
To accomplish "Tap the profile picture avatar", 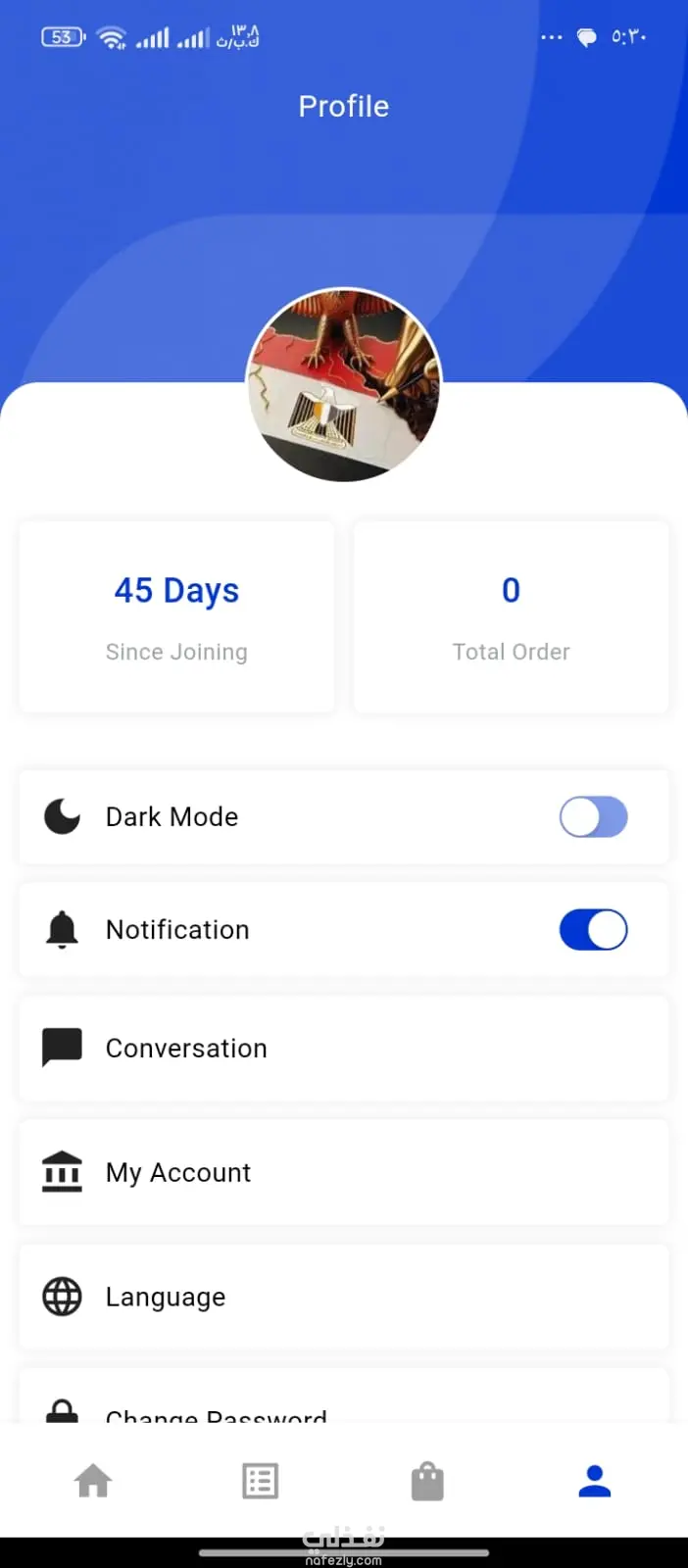I will [x=344, y=385].
